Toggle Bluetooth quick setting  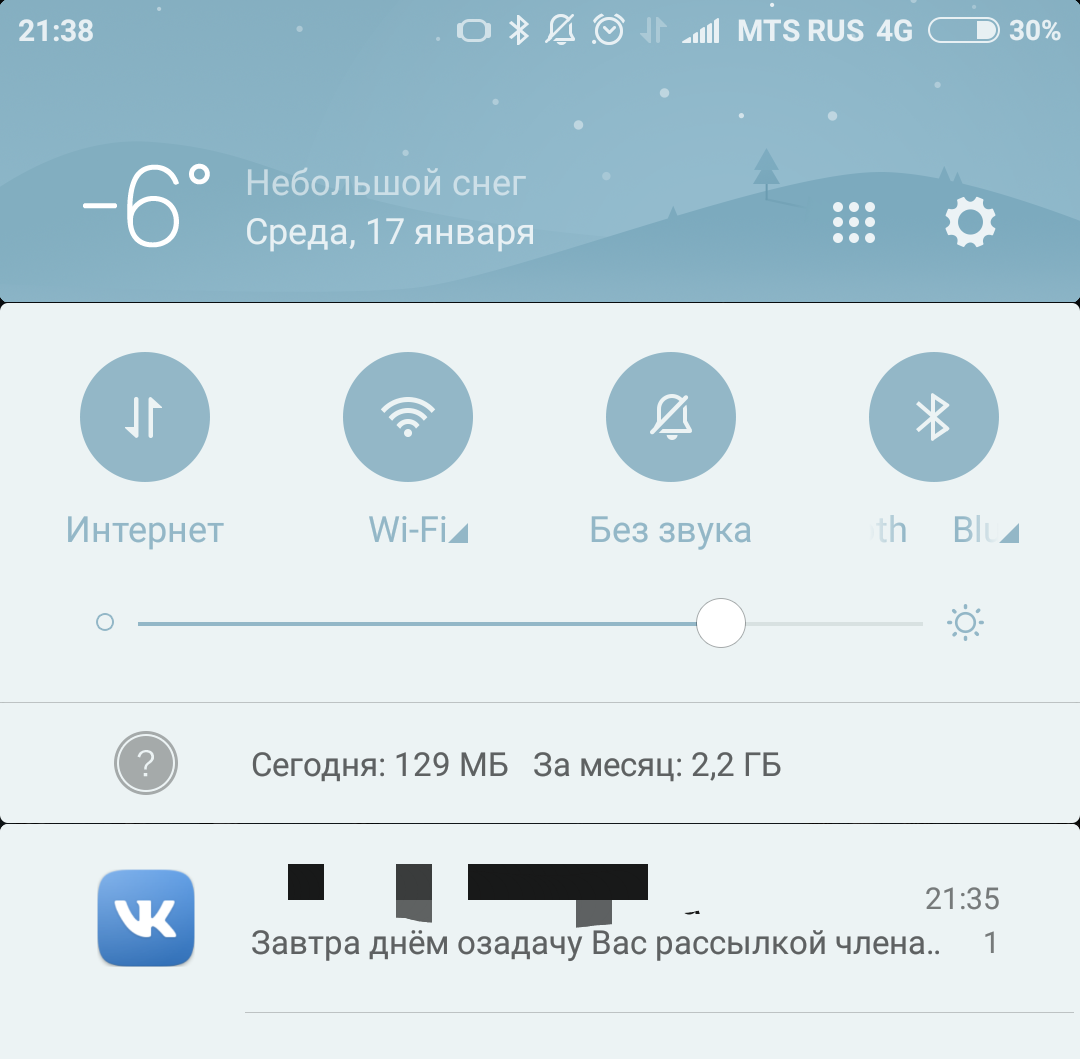[x=933, y=417]
